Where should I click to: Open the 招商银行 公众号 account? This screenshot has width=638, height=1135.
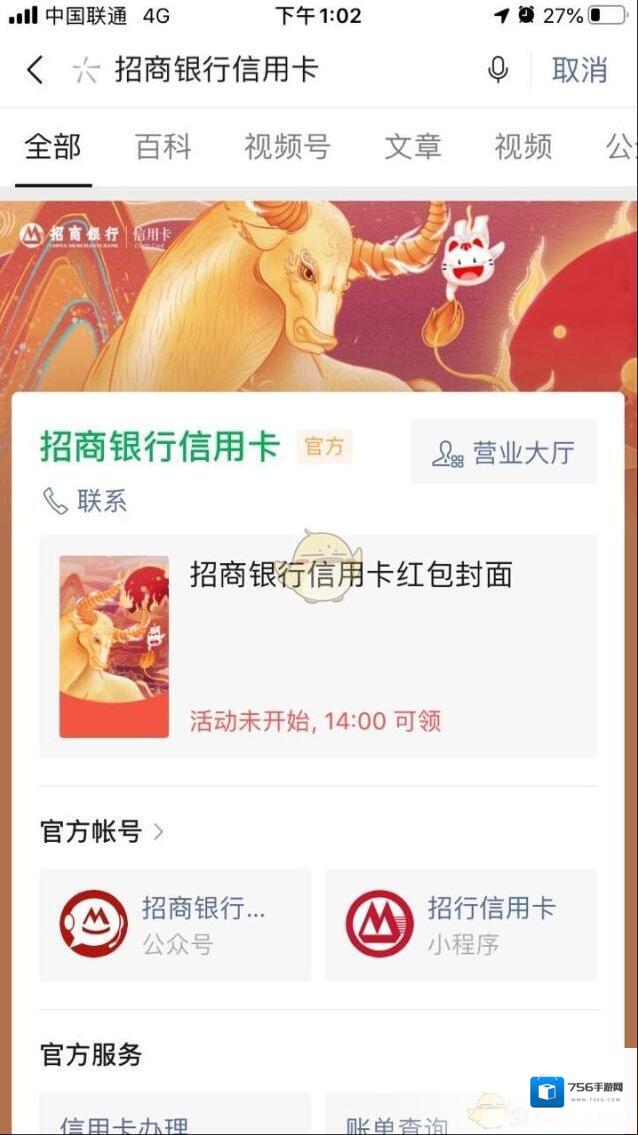click(x=175, y=924)
